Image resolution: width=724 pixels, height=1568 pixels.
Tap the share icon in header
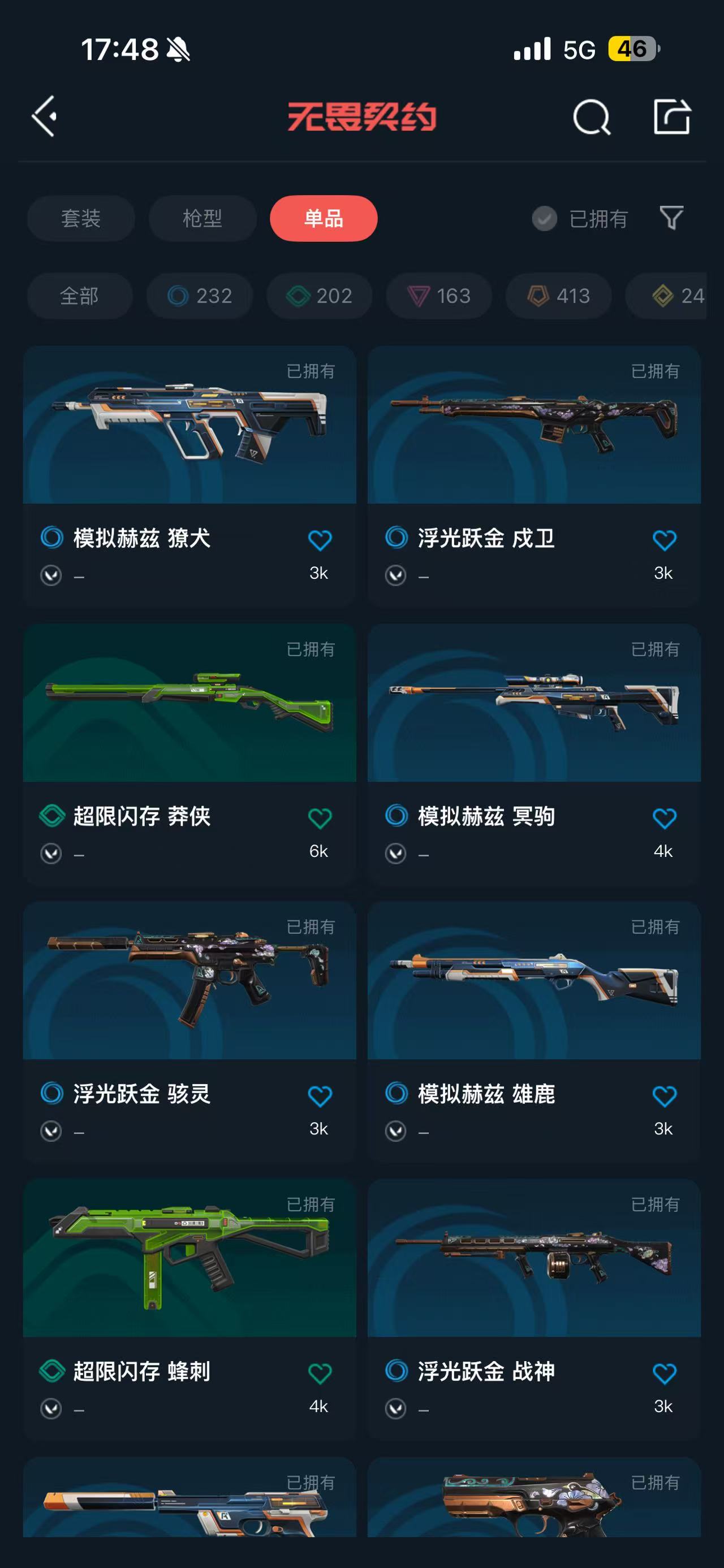pyautogui.click(x=671, y=116)
